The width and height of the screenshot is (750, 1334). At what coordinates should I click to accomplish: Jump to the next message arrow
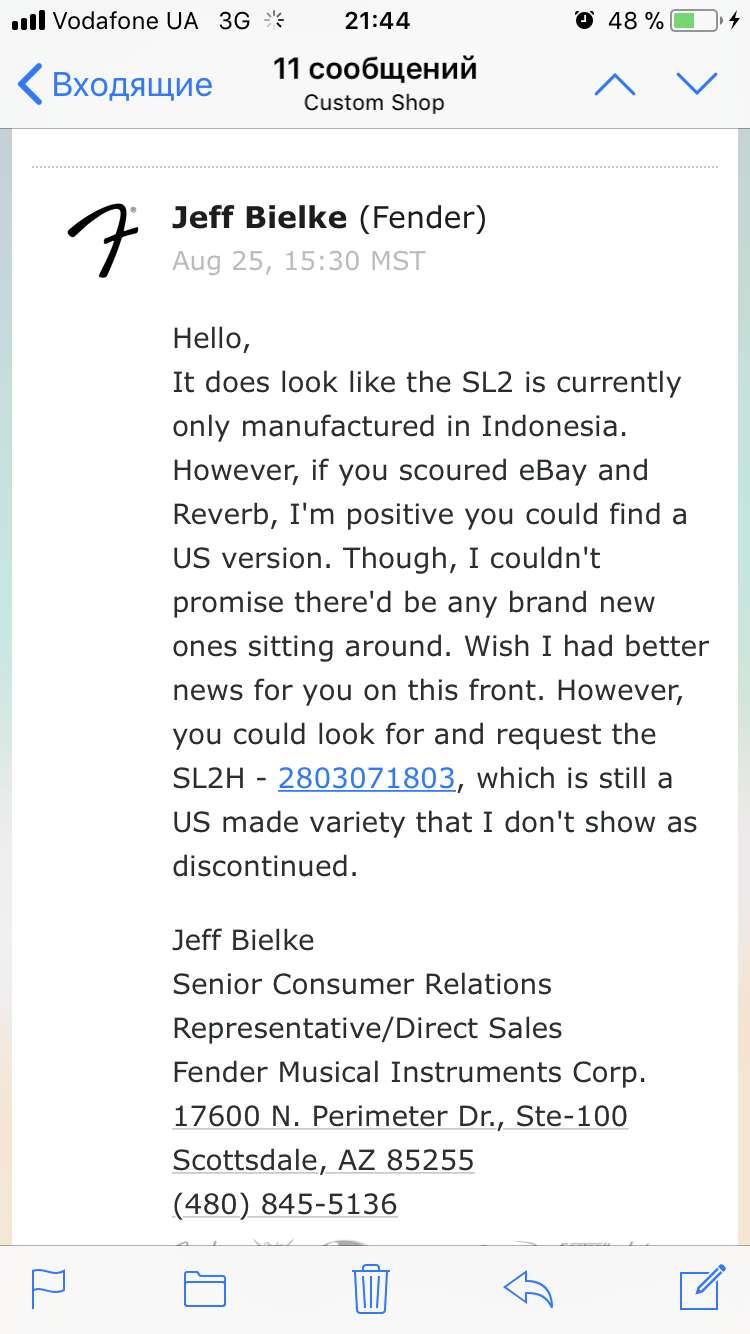coord(697,84)
